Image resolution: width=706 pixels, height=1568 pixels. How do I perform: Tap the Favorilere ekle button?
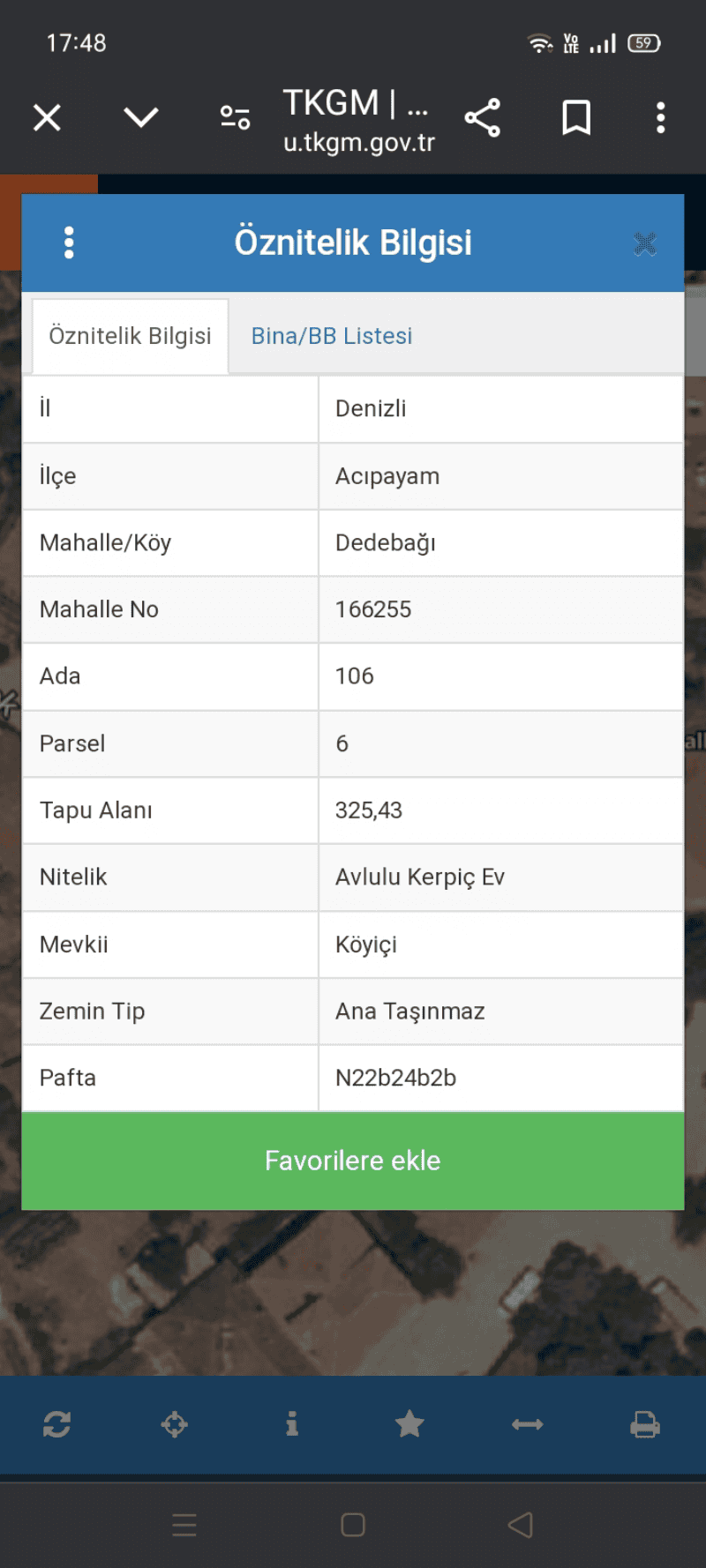353,1161
